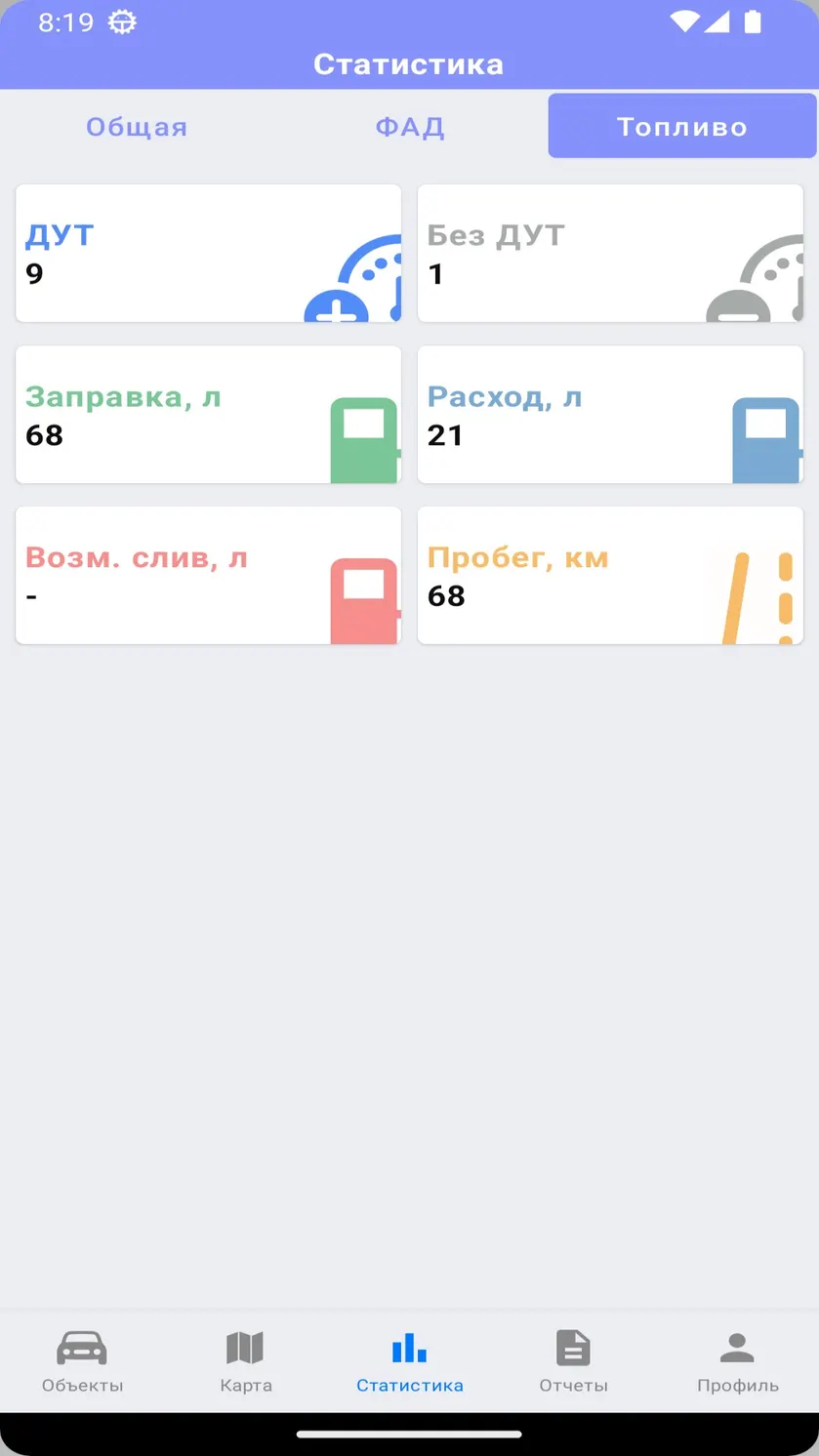Open the Заправка, л card
Viewport: 819px width, 1456px height.
point(209,415)
